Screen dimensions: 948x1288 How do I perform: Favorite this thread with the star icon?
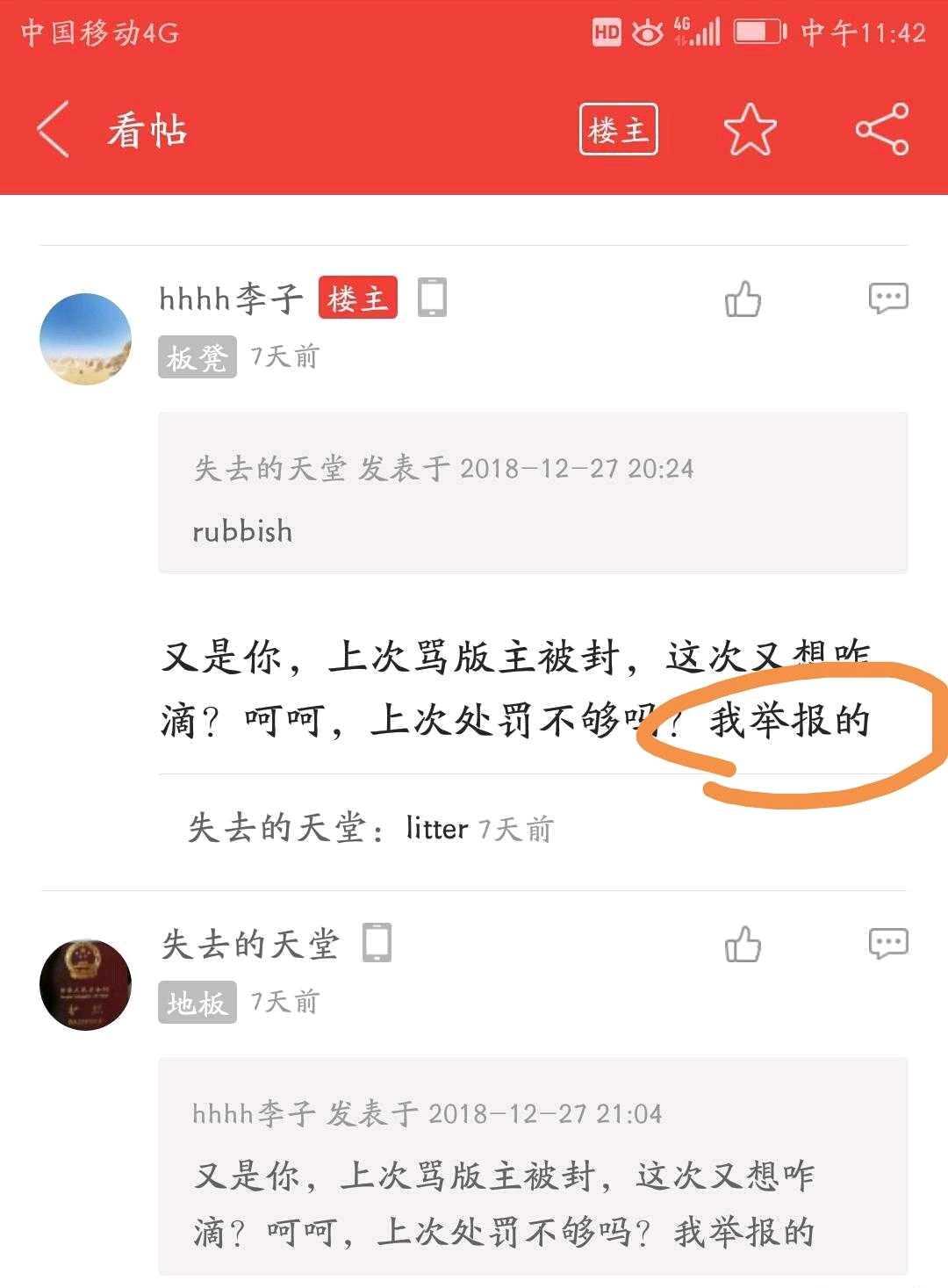pyautogui.click(x=750, y=130)
